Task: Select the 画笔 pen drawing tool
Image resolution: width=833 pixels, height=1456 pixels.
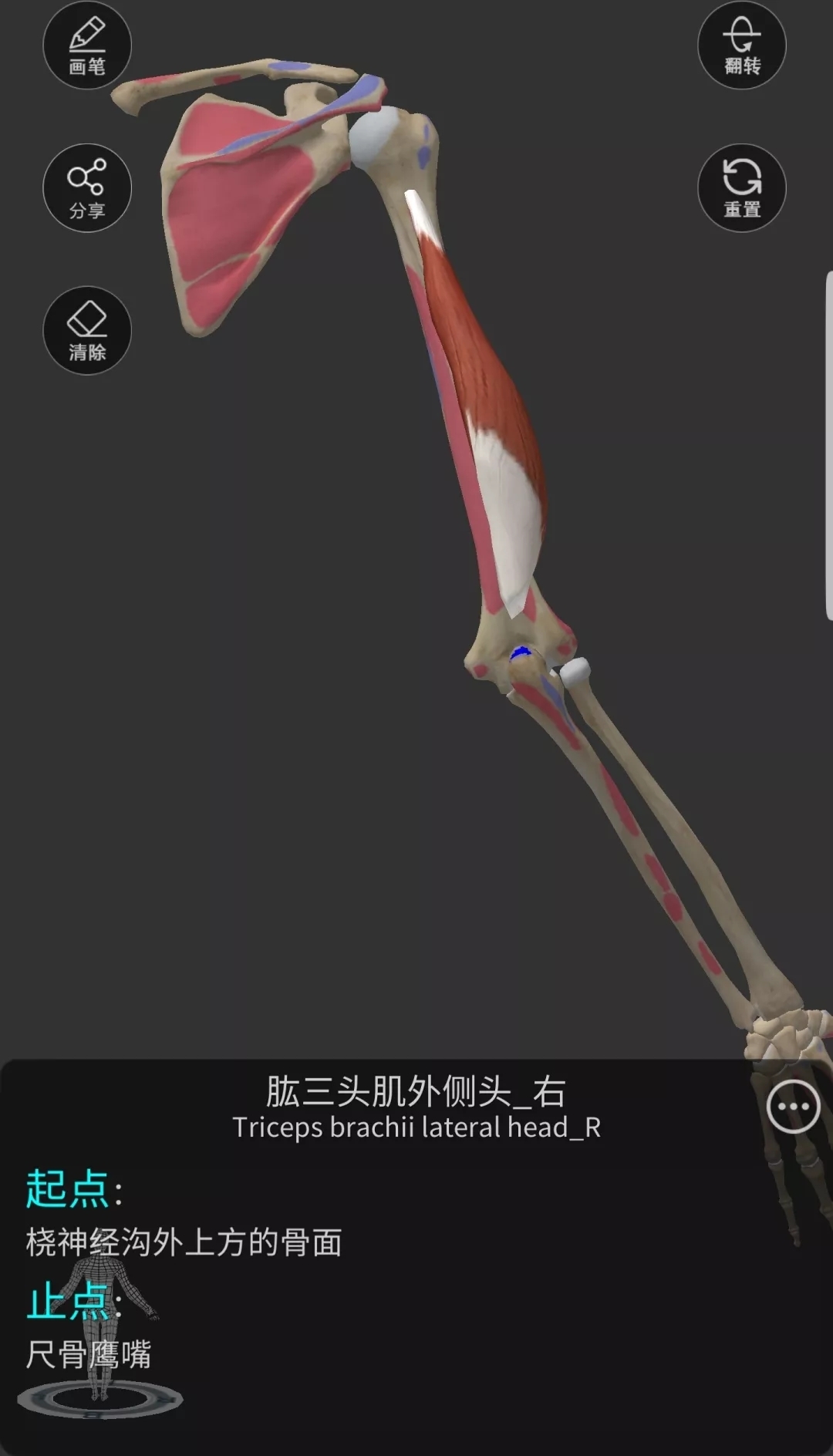Action: (87, 45)
